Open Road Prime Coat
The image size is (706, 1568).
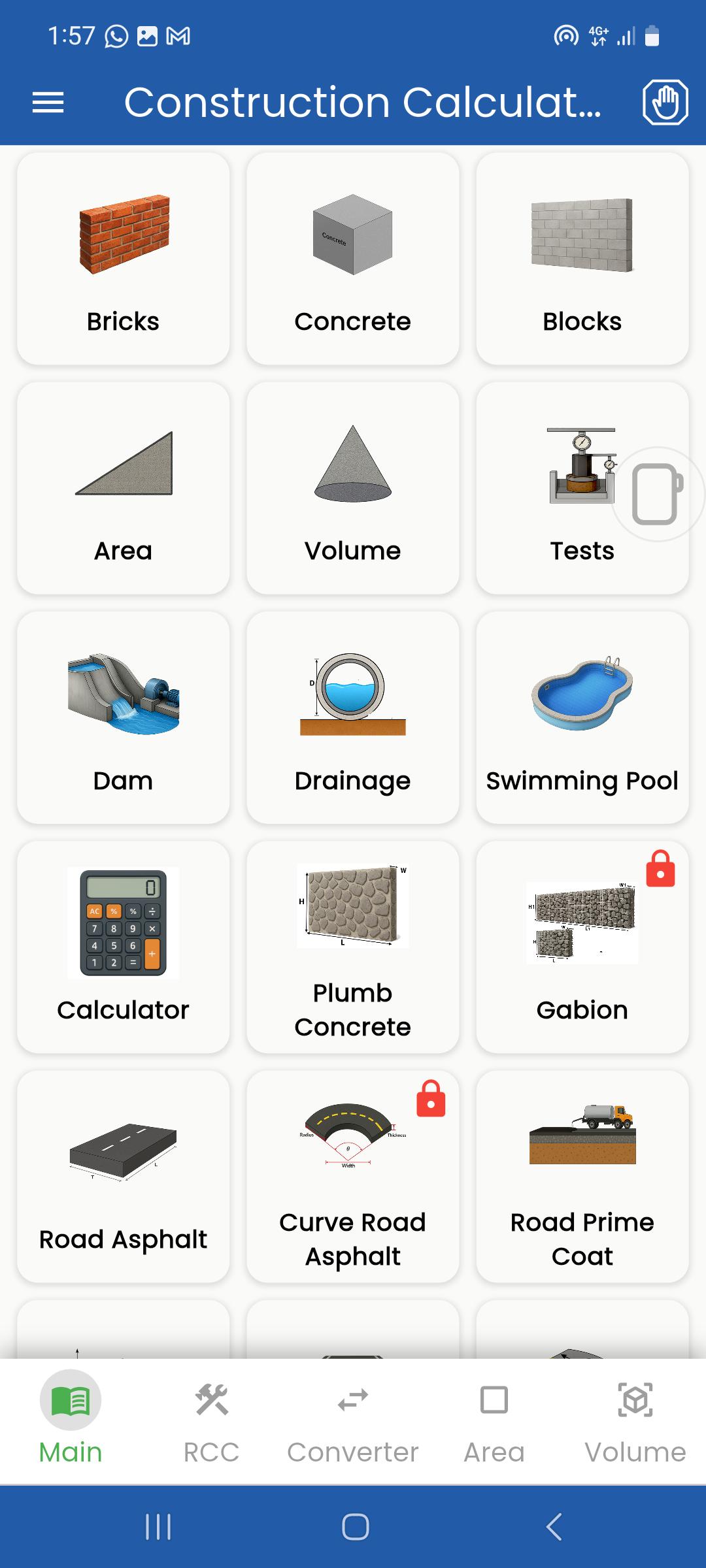(x=582, y=1176)
